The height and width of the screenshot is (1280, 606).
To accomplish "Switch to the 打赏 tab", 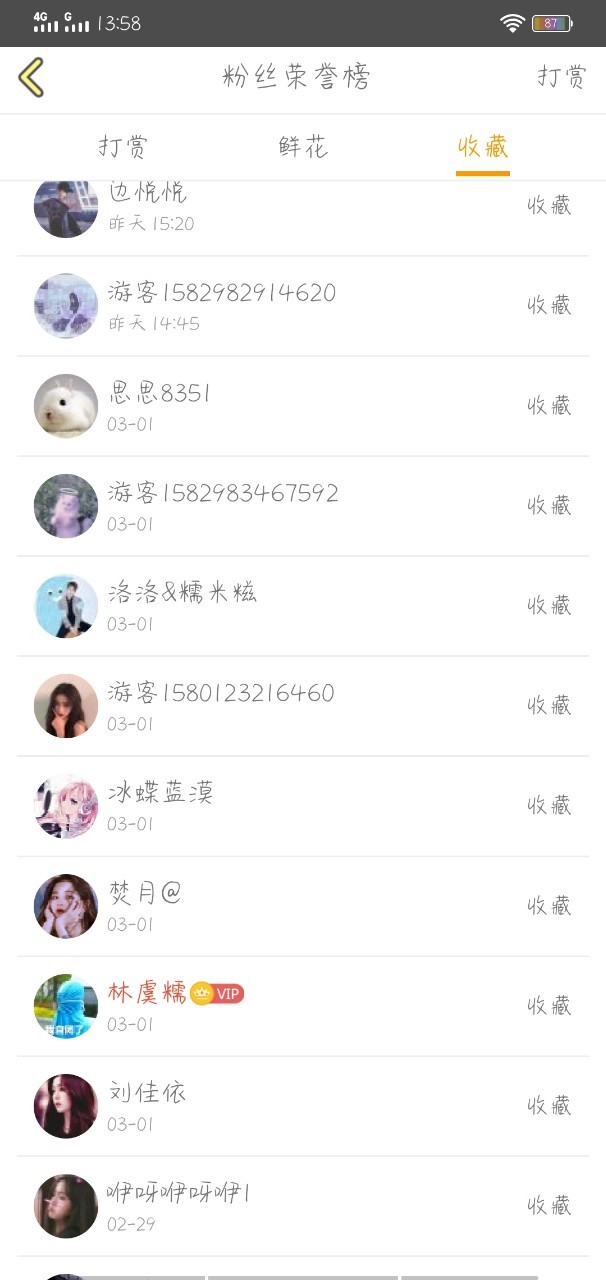I will 123,148.
